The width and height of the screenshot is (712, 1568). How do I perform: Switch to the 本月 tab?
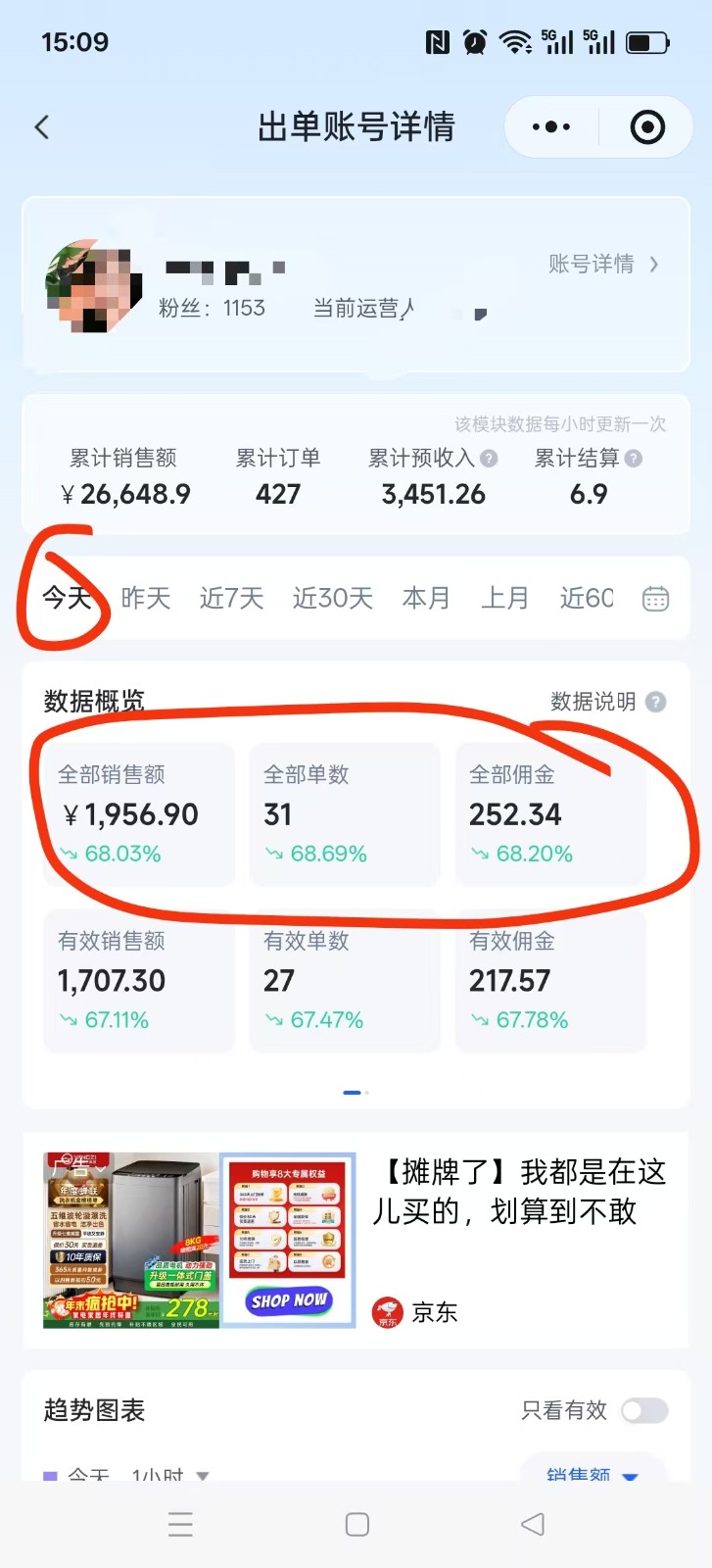coord(426,598)
